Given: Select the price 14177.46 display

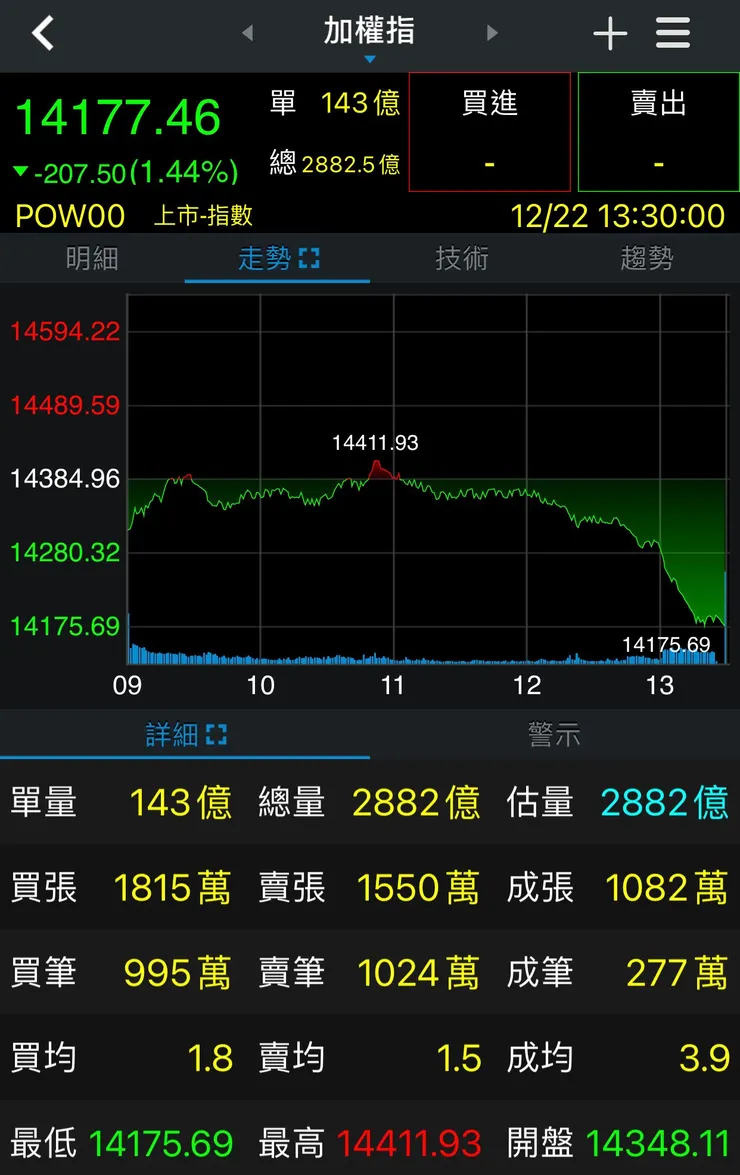Looking at the screenshot, I should pos(119,118).
